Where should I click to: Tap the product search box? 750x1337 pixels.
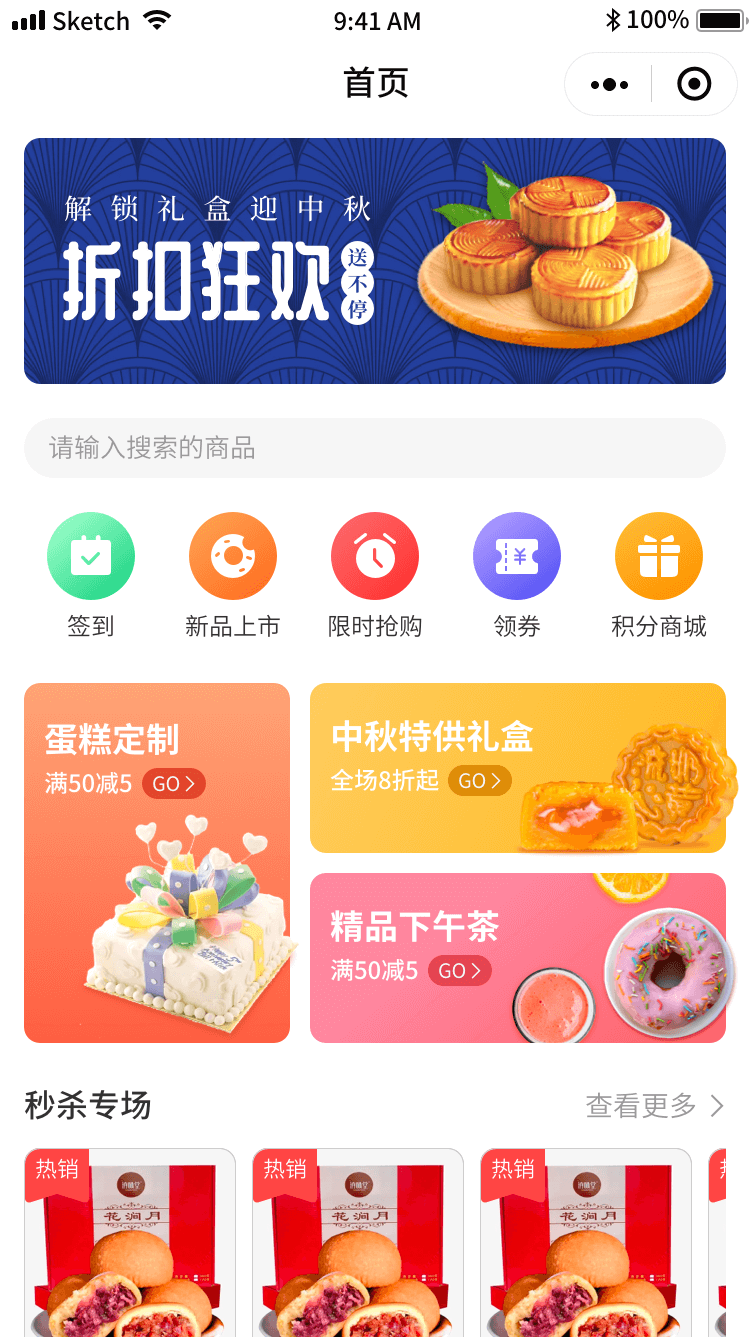pyautogui.click(x=375, y=448)
